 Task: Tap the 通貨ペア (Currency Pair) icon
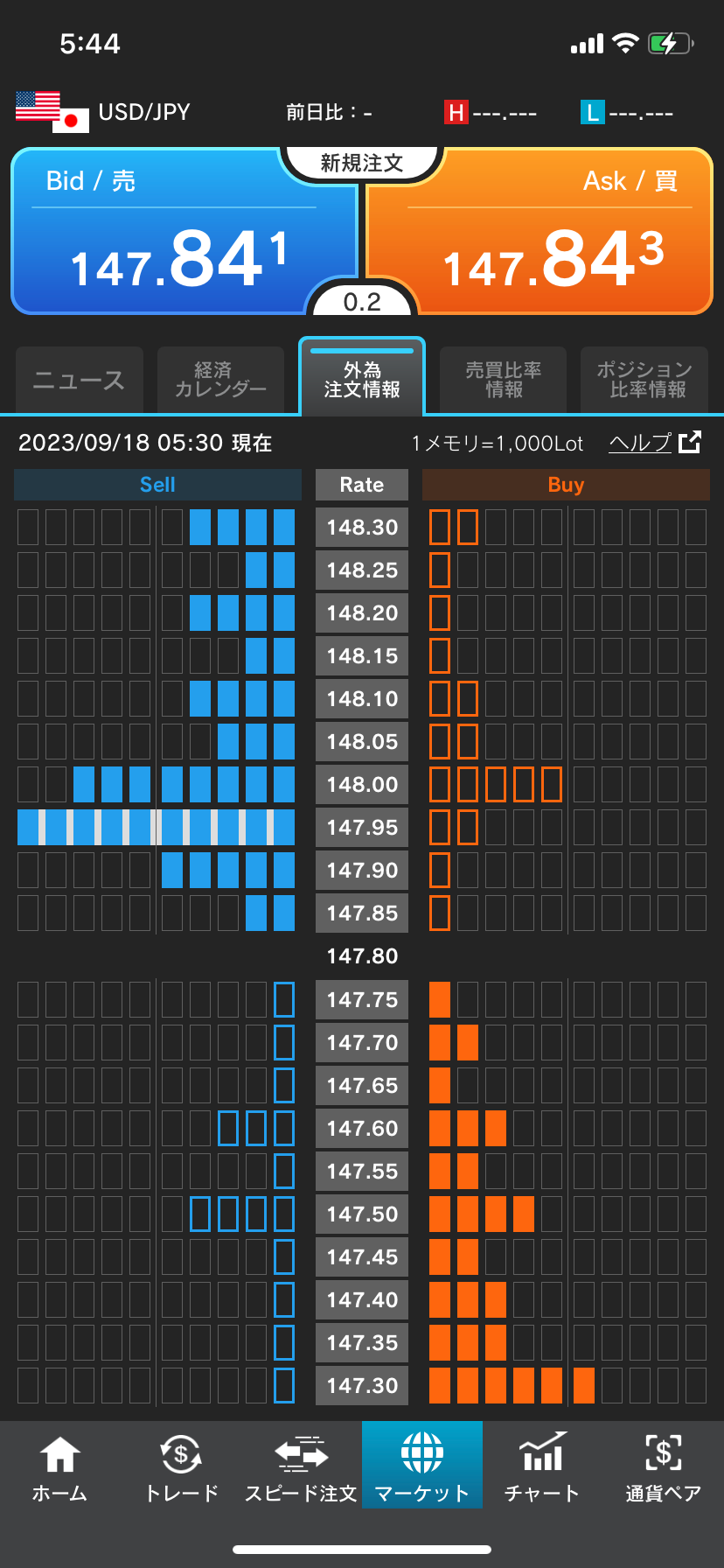[x=663, y=1459]
